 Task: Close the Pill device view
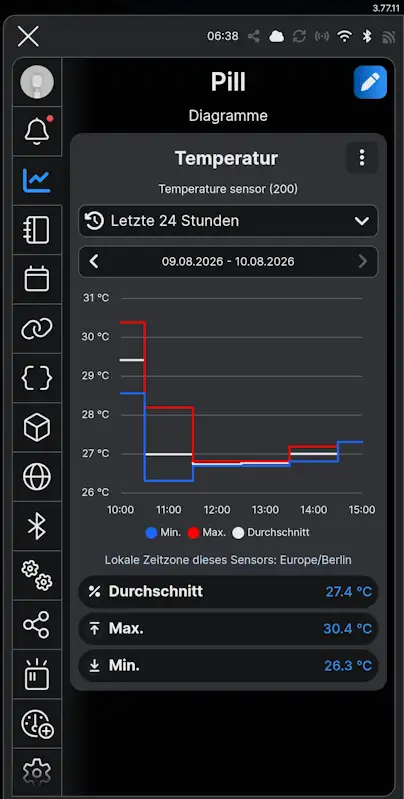click(28, 36)
